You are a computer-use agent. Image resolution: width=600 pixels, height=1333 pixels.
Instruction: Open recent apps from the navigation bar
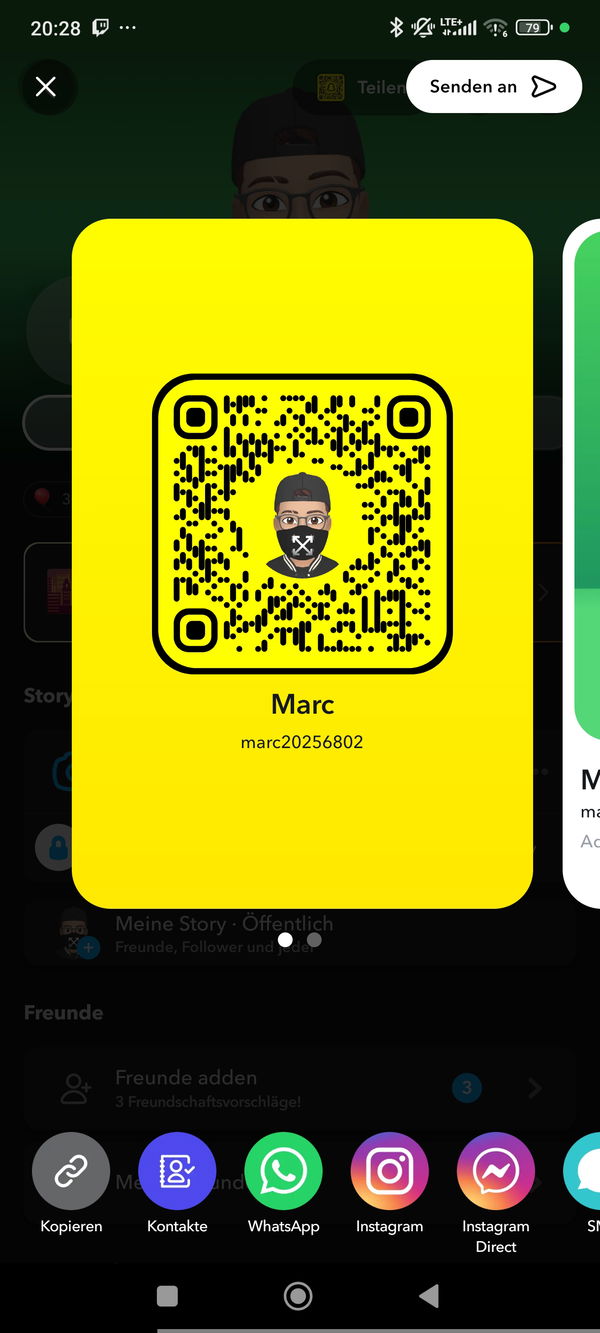(168, 1296)
